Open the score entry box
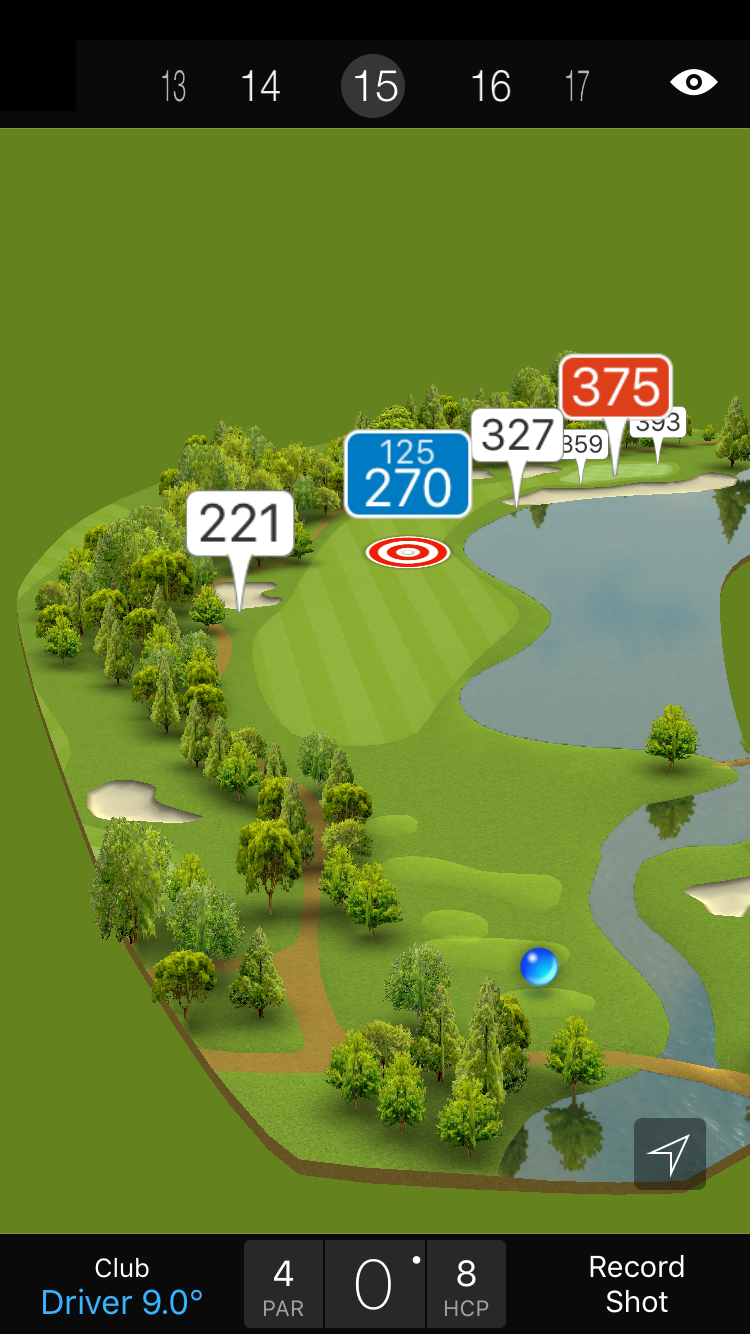Screen dimensions: 750x1334 374,1285
